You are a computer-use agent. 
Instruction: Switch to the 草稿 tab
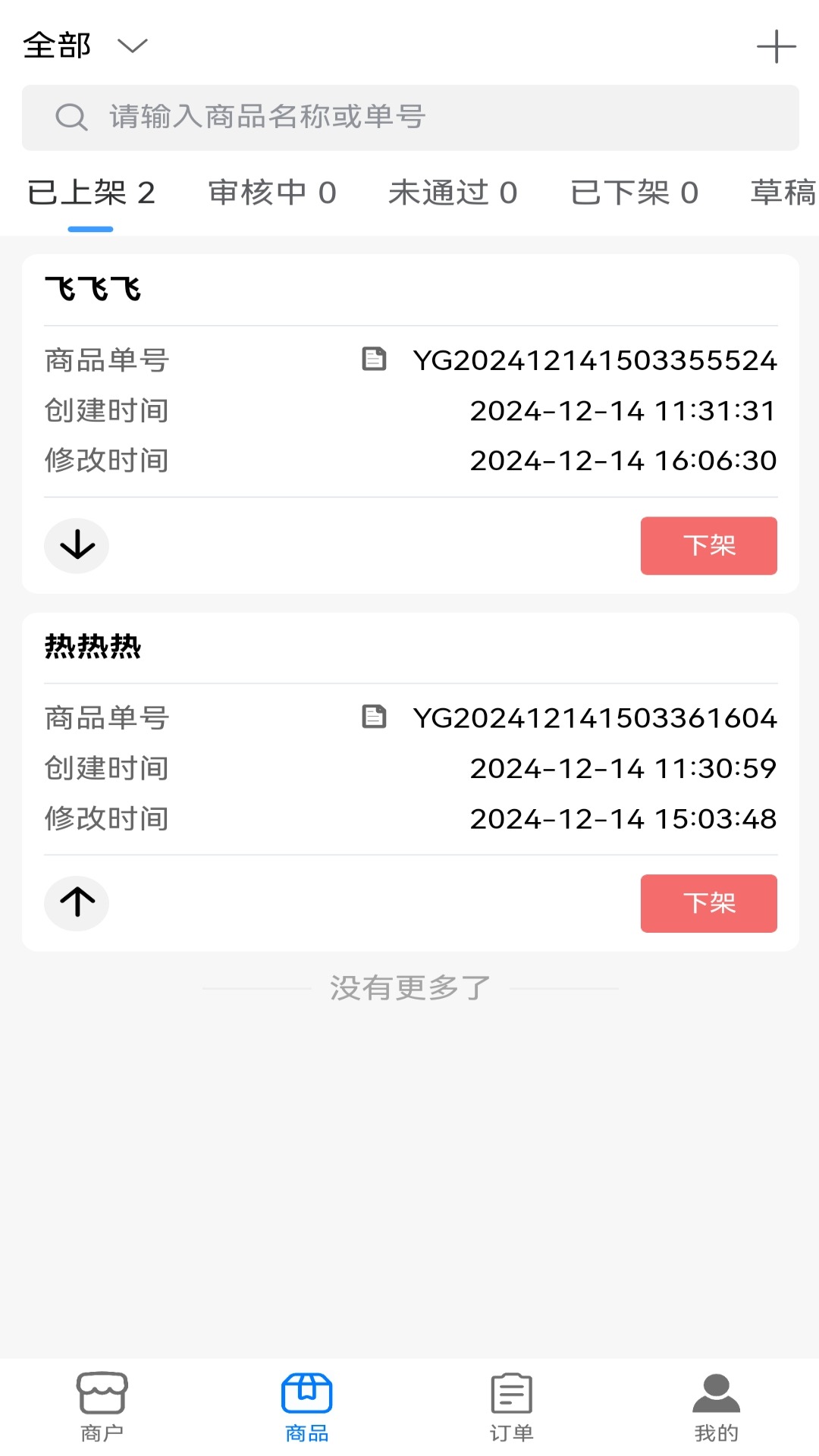[782, 193]
